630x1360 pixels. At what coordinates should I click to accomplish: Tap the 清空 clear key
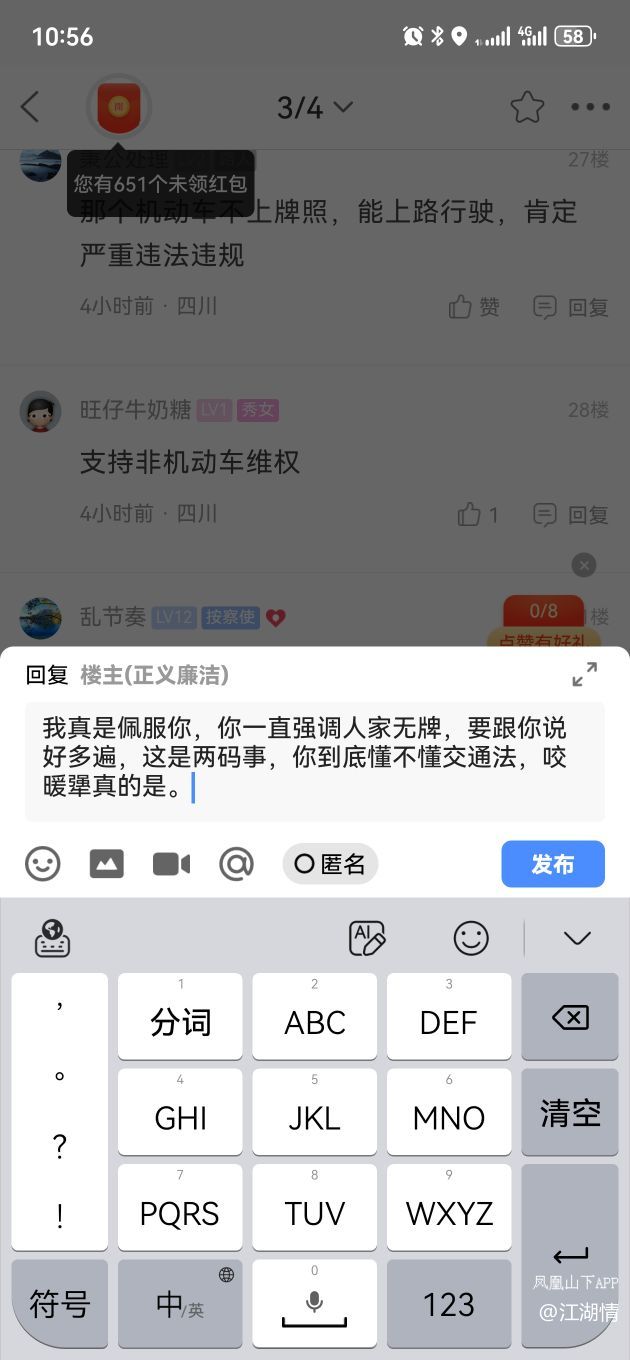pyautogui.click(x=570, y=1113)
